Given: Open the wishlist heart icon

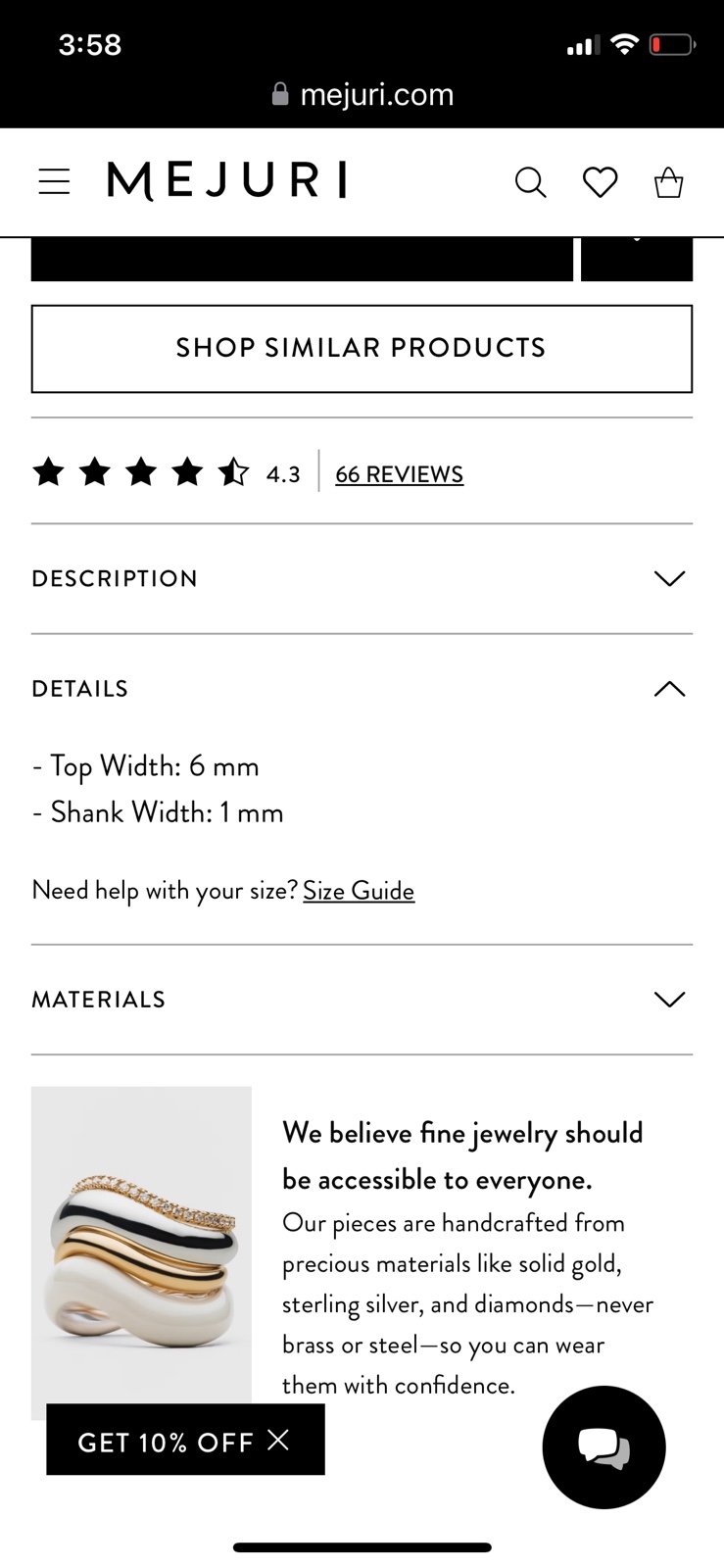Looking at the screenshot, I should tap(600, 182).
